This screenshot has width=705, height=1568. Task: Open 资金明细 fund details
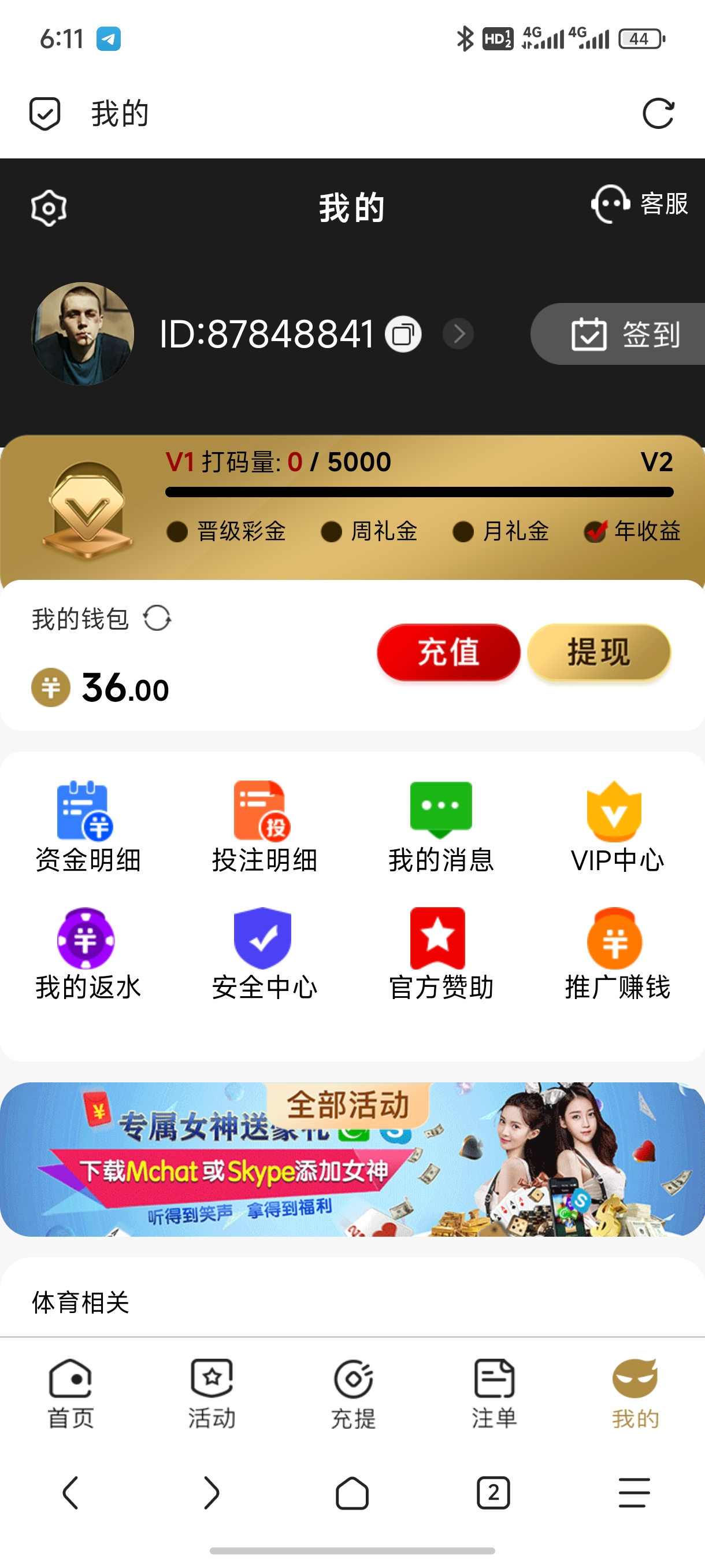click(x=88, y=827)
